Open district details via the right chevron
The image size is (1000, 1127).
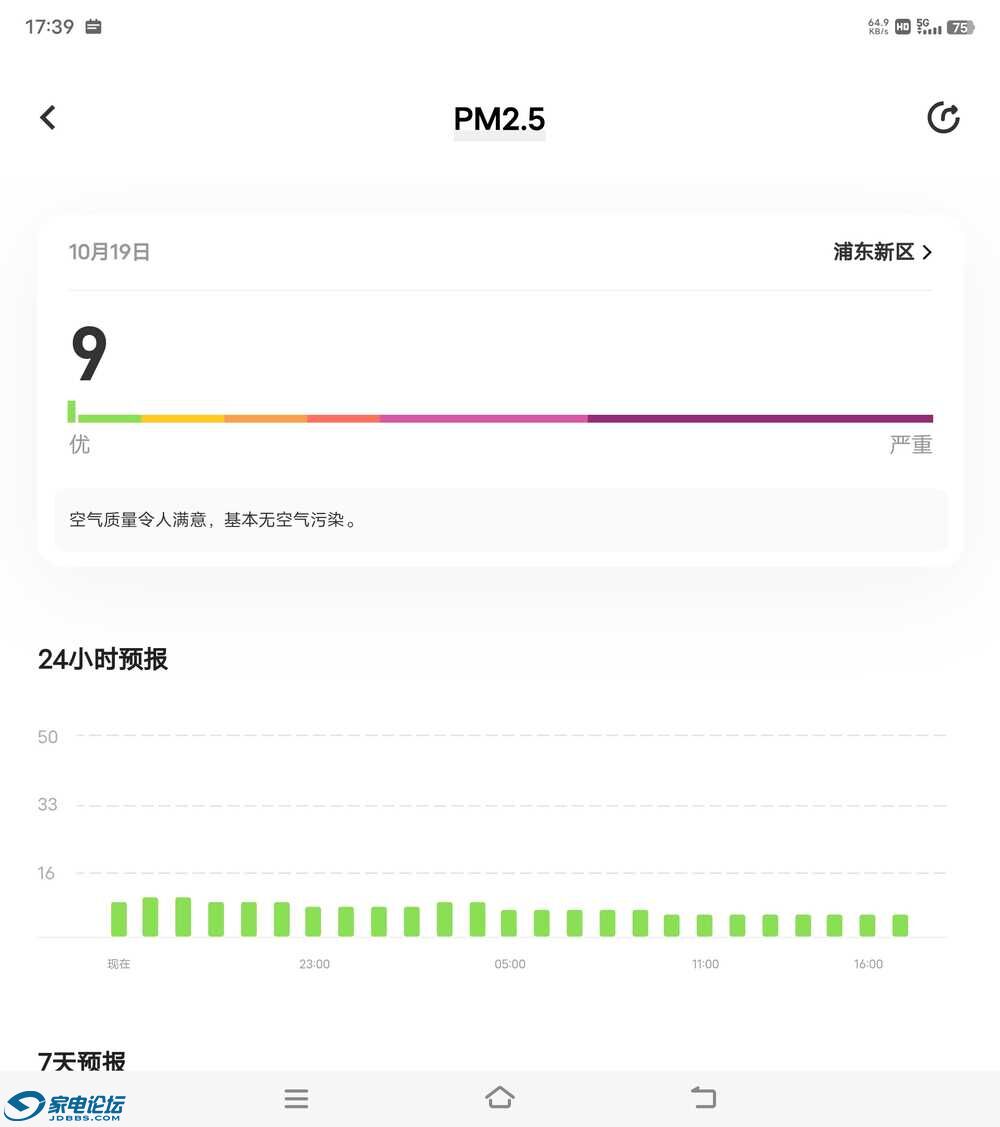point(927,252)
